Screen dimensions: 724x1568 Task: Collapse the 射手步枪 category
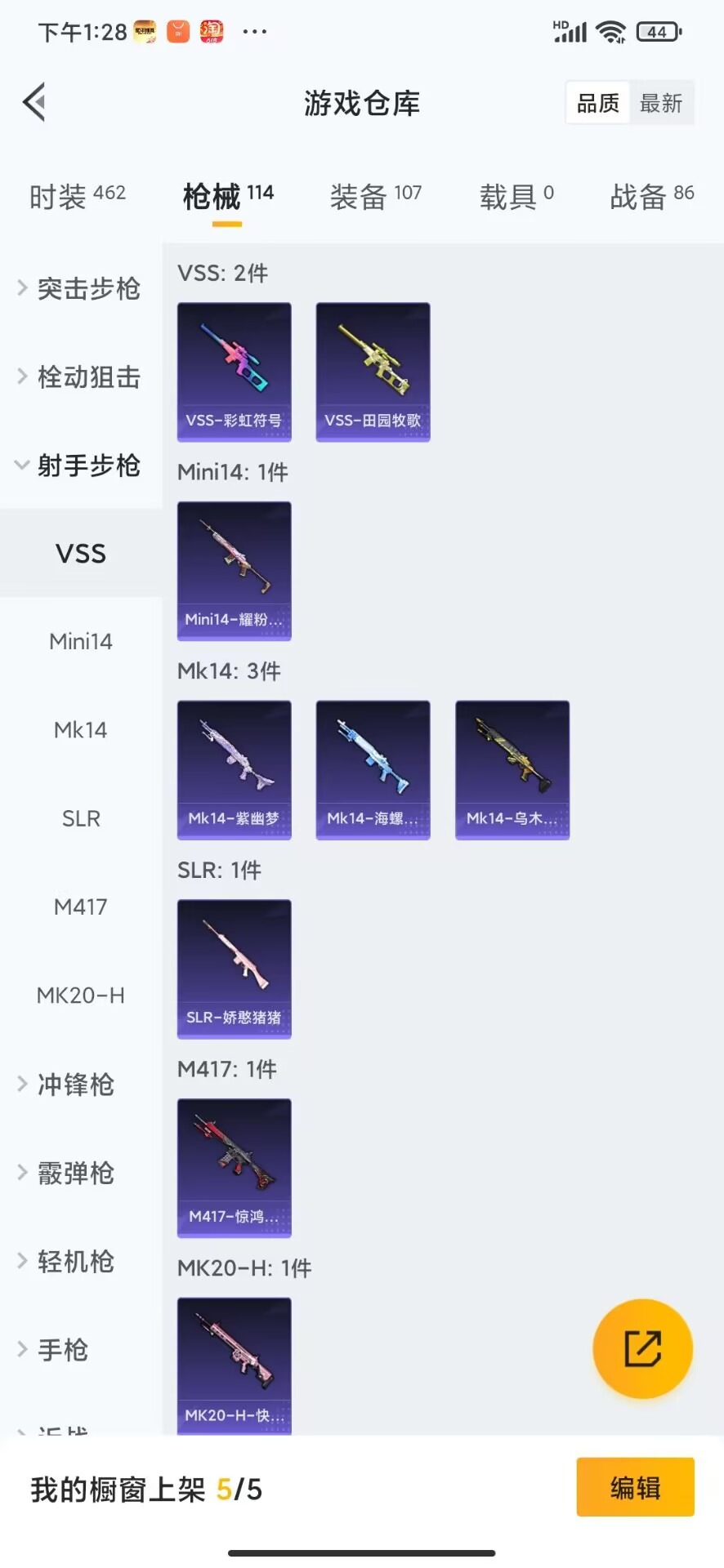[x=80, y=465]
